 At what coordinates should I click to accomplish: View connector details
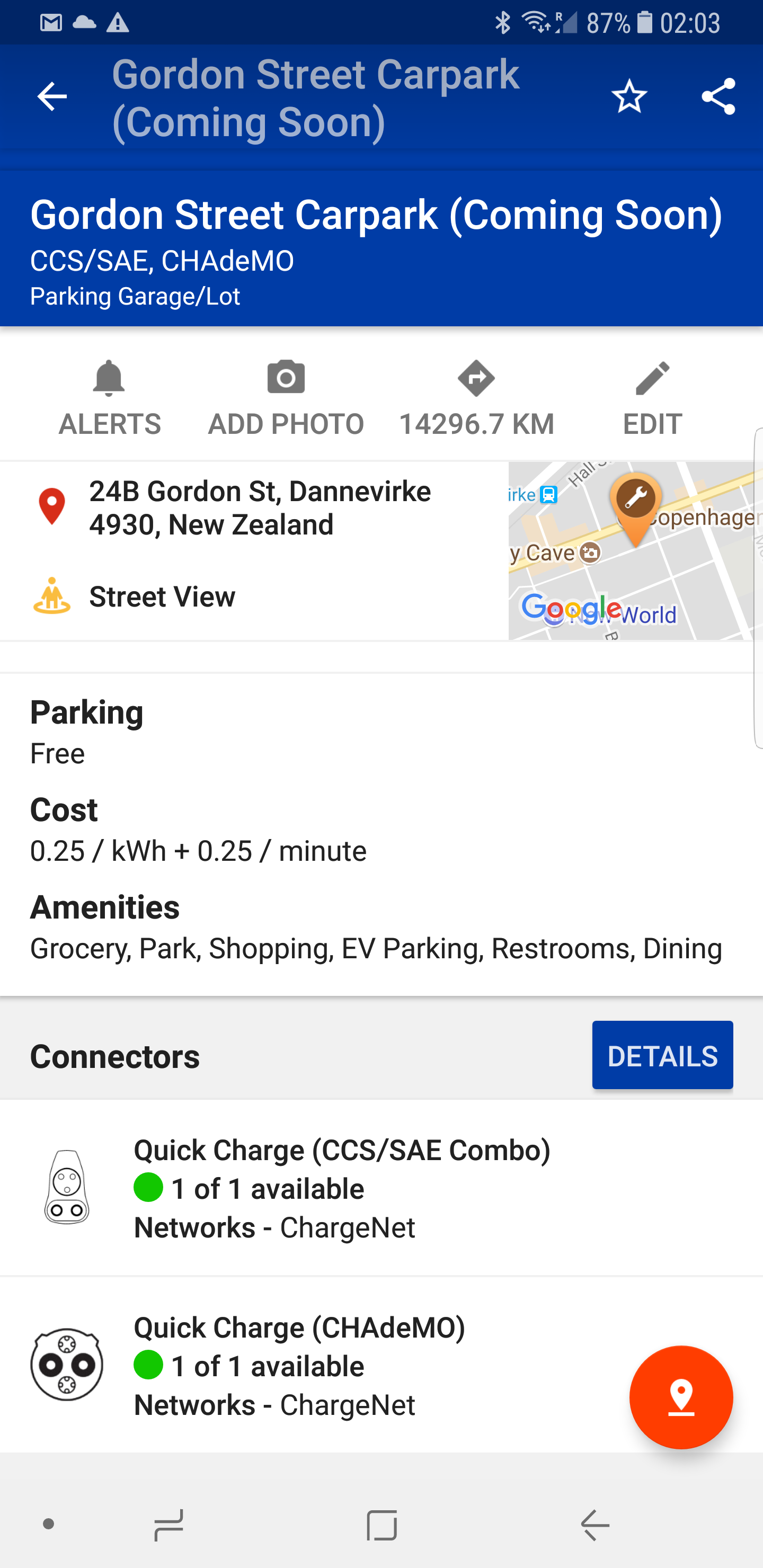point(662,1055)
